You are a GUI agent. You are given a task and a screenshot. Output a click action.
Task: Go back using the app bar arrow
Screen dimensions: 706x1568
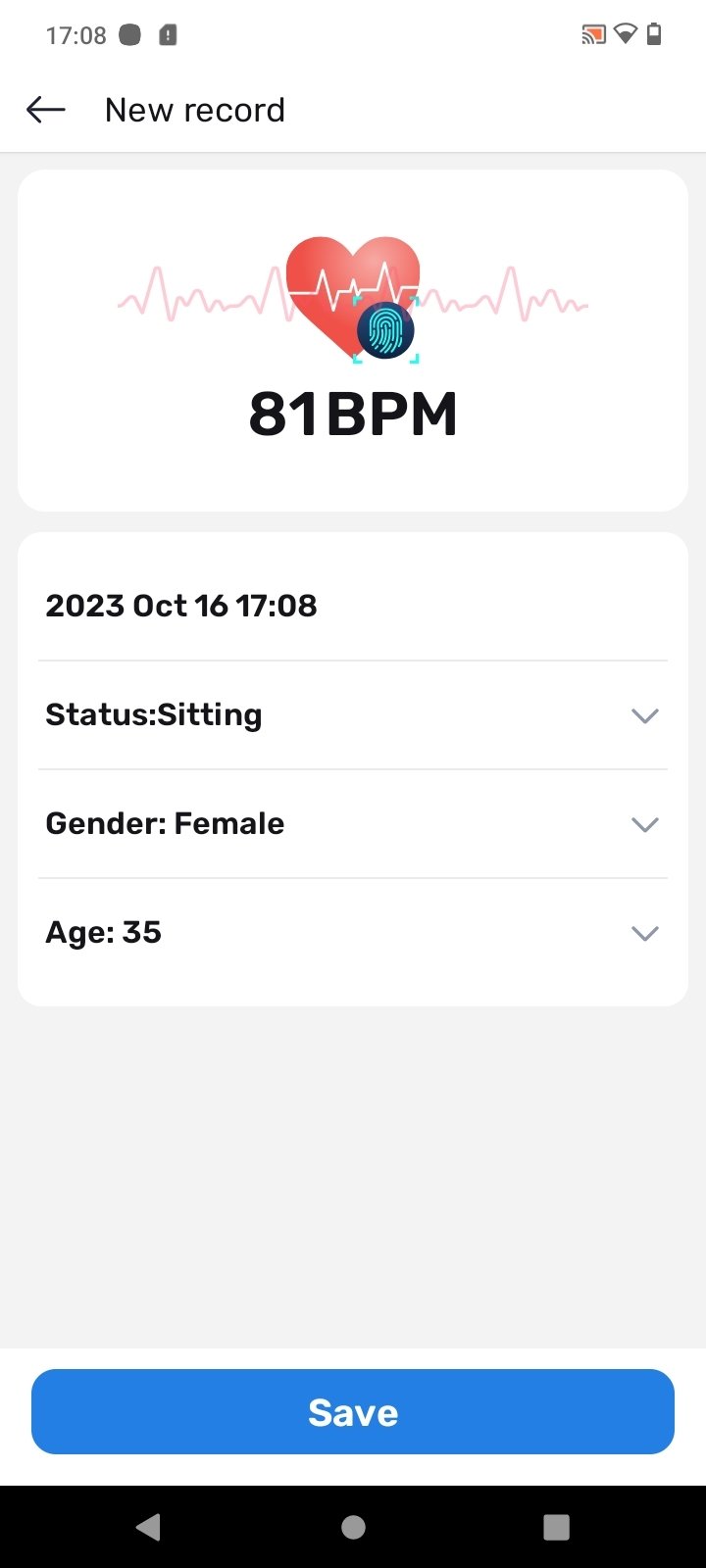(x=45, y=110)
